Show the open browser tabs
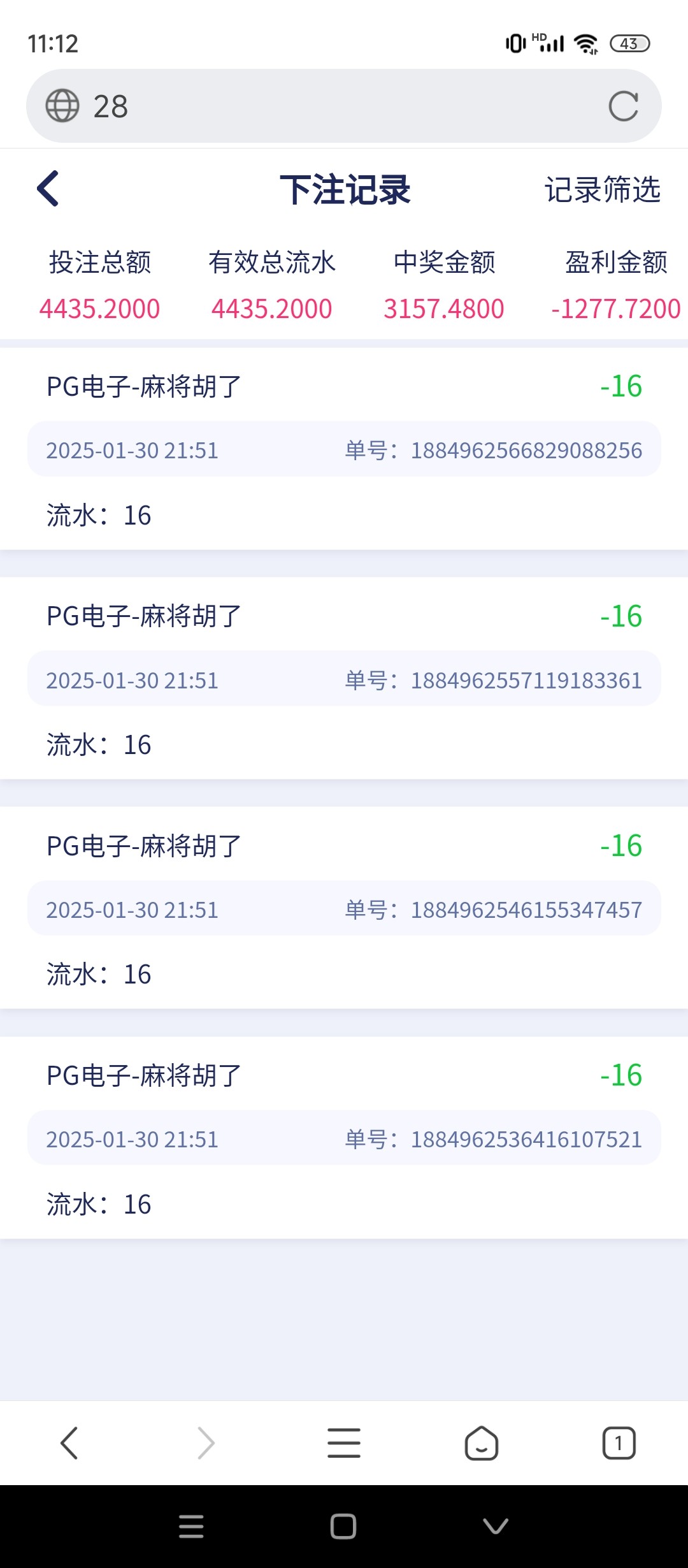 pos(619,1443)
